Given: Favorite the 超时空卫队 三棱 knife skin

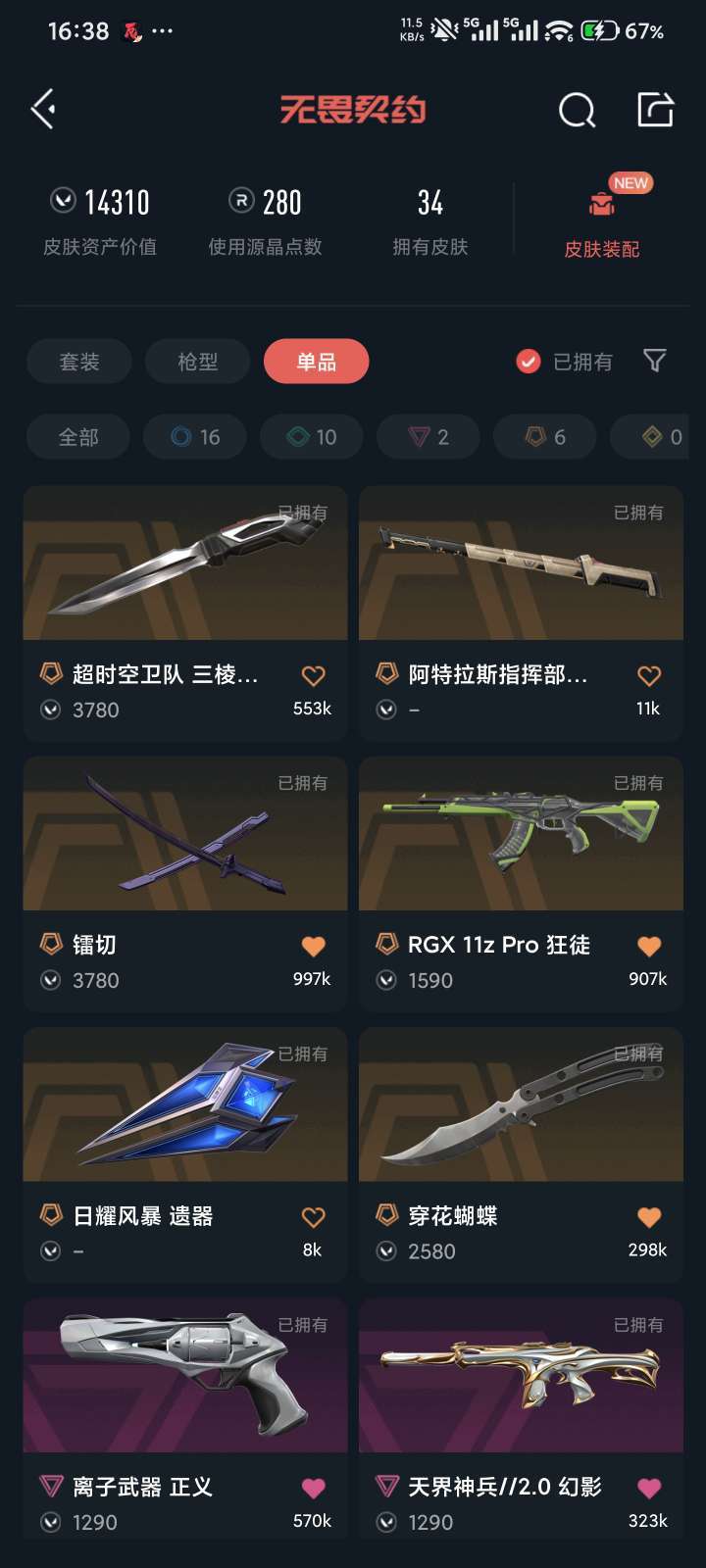Looking at the screenshot, I should (x=313, y=674).
